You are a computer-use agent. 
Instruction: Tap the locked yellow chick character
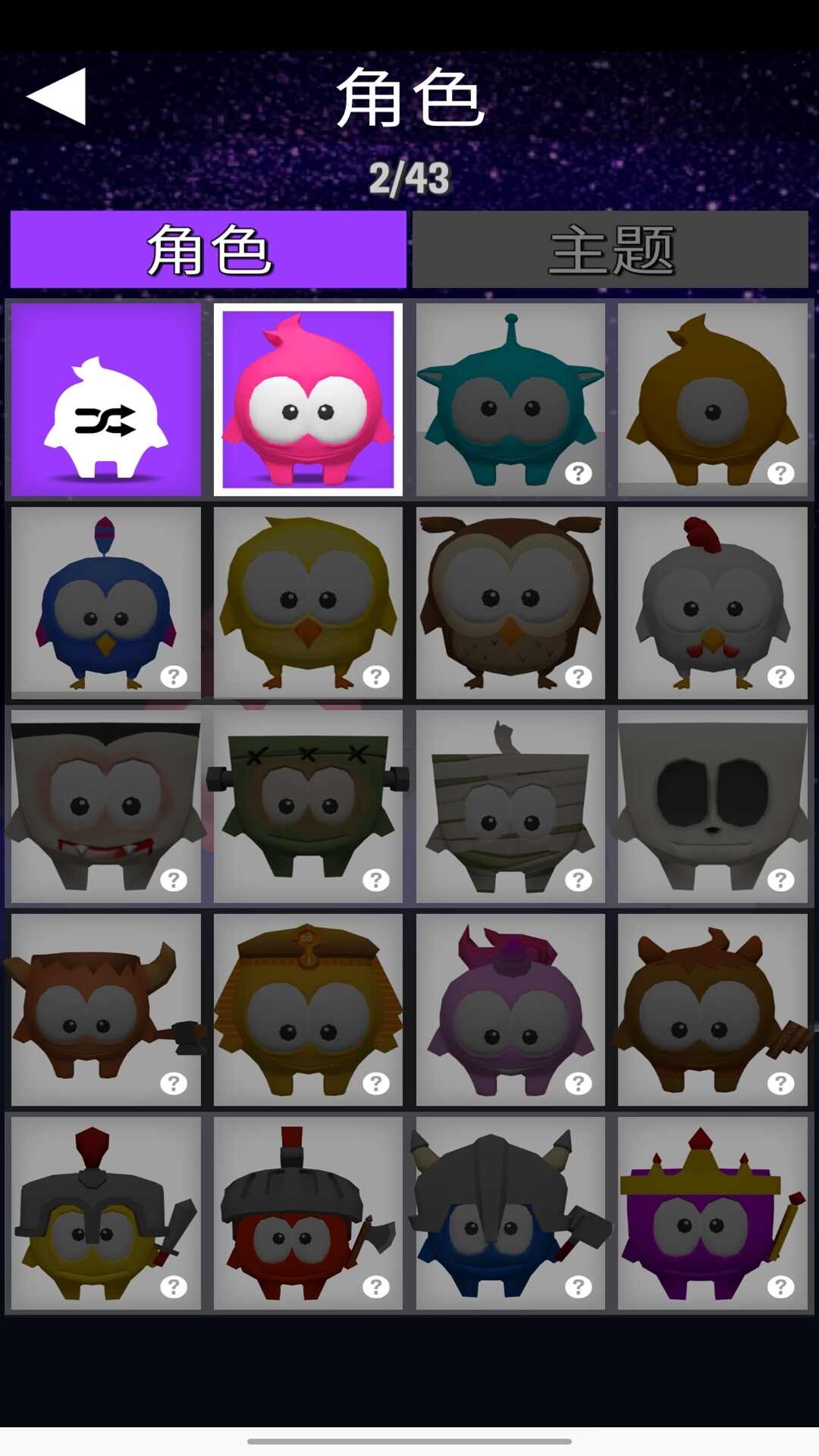[308, 603]
